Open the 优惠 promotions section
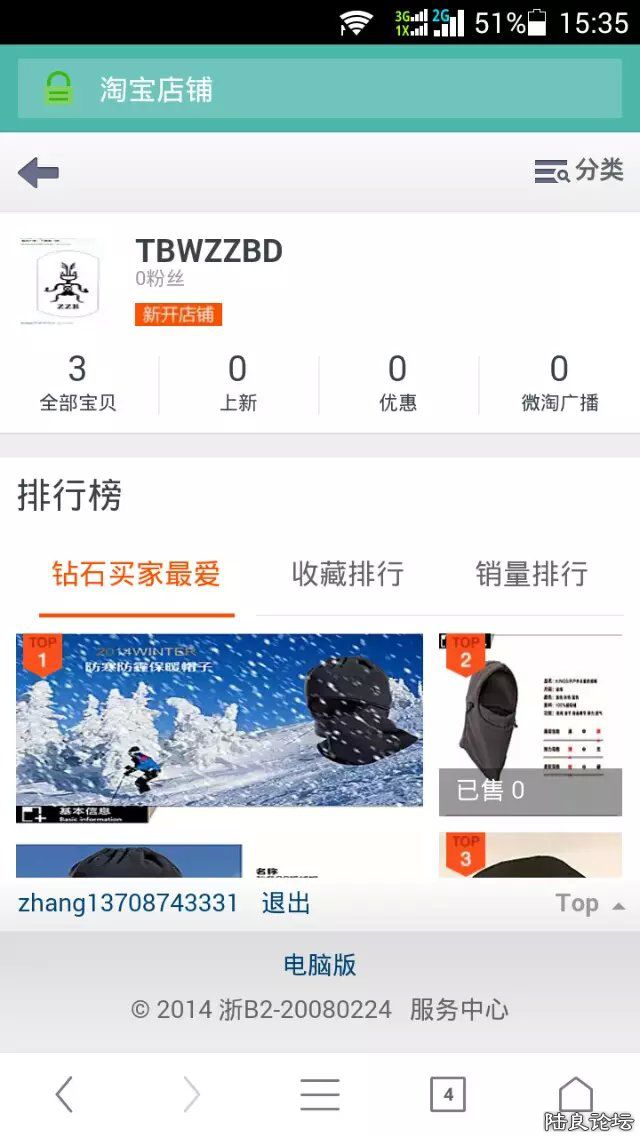The width and height of the screenshot is (640, 1137). [397, 383]
